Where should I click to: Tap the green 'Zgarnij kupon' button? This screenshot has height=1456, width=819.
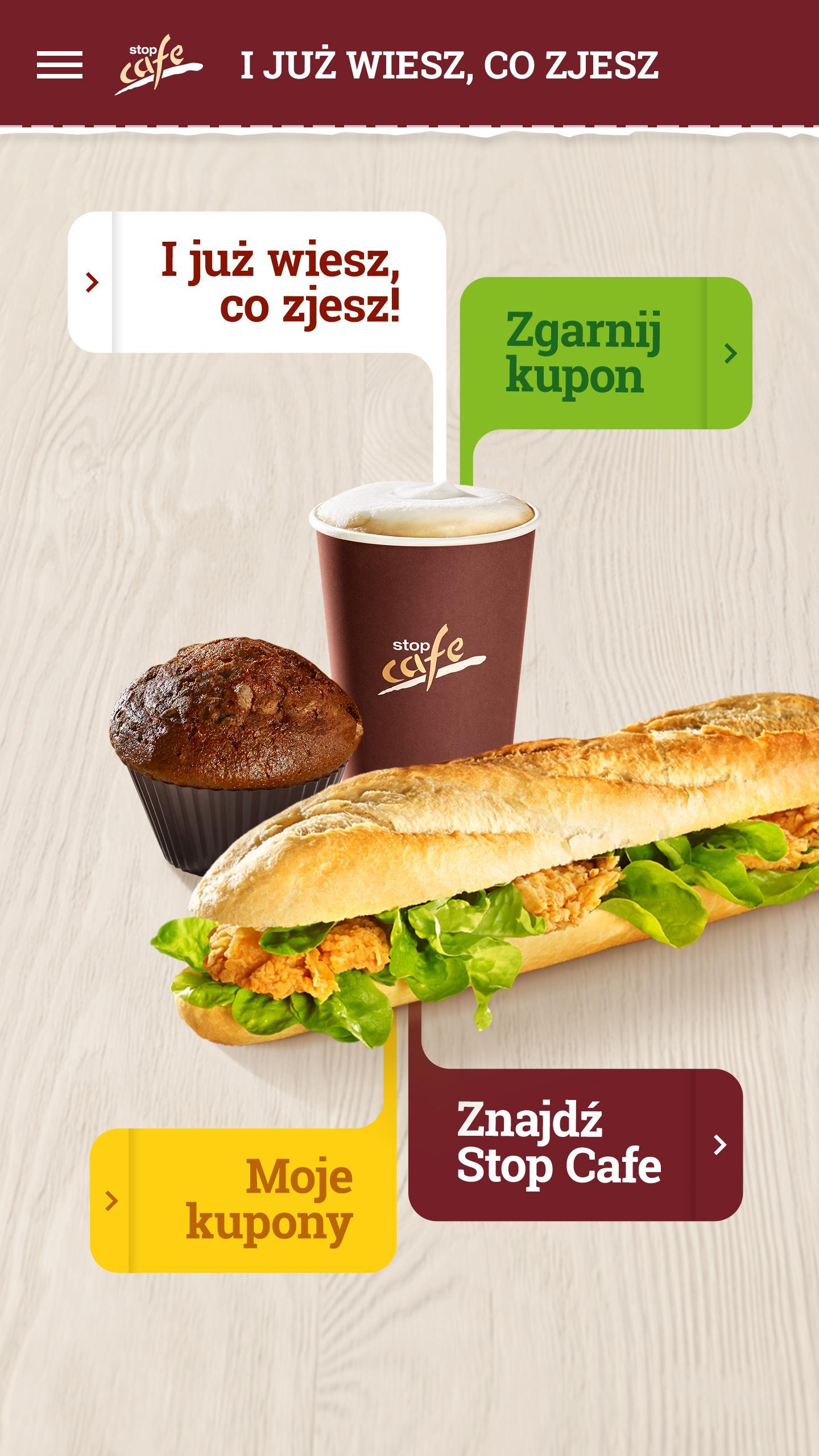pyautogui.click(x=605, y=353)
